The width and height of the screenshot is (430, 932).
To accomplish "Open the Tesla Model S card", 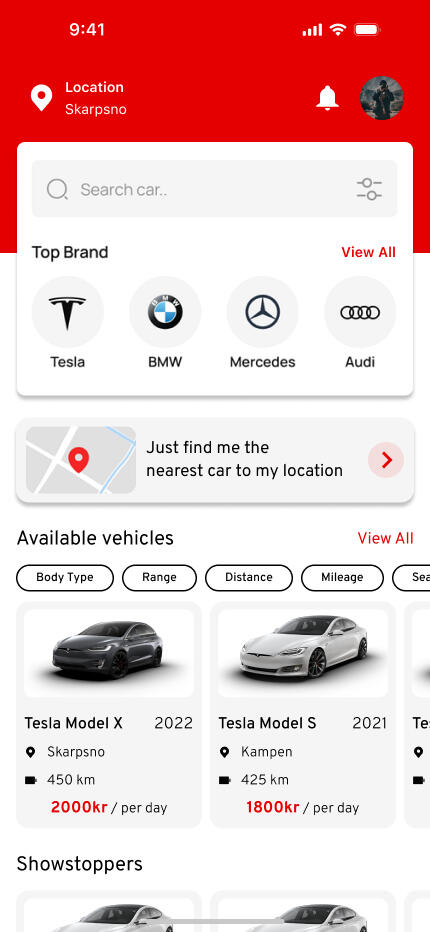I will coord(303,714).
